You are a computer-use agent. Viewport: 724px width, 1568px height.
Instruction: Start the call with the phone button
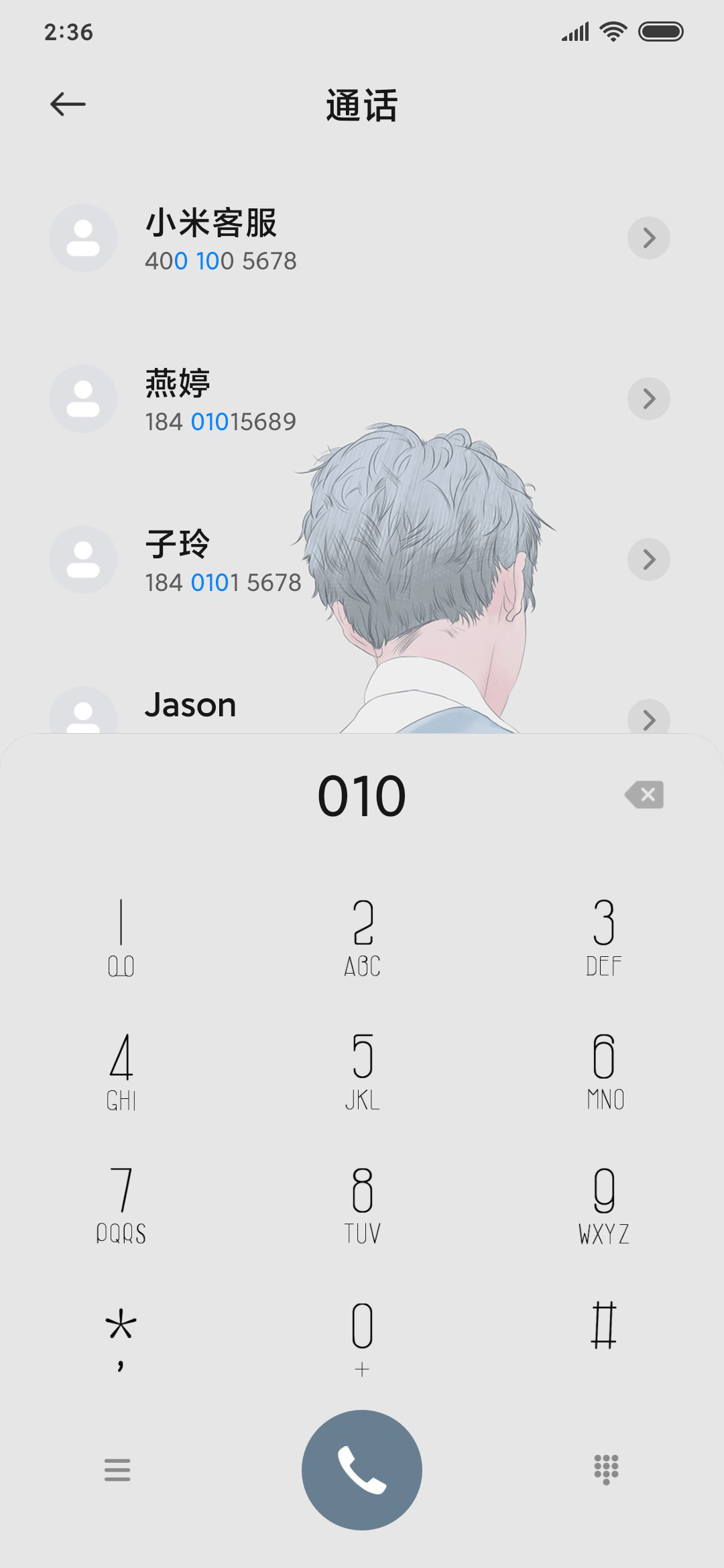362,1470
